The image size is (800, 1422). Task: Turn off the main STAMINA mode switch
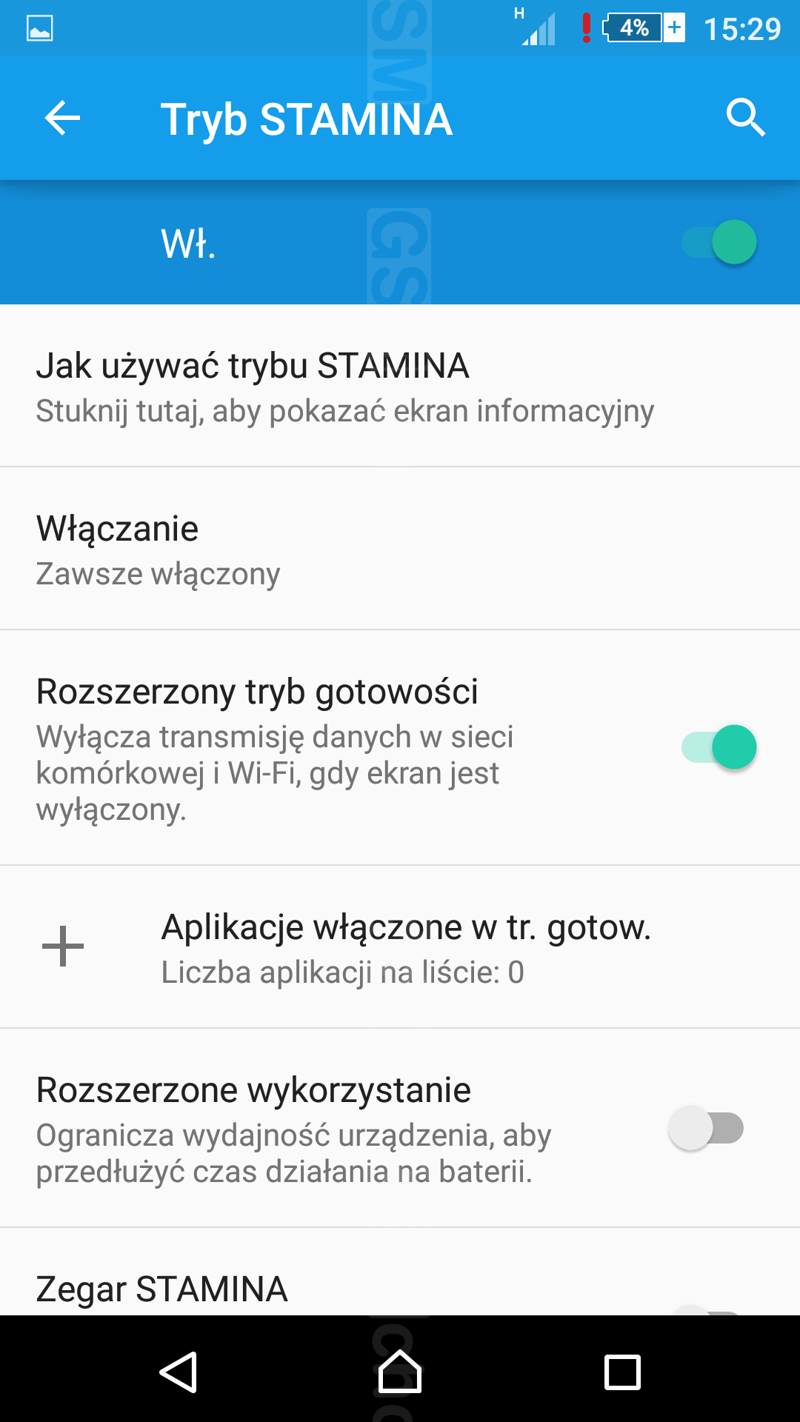(x=719, y=242)
